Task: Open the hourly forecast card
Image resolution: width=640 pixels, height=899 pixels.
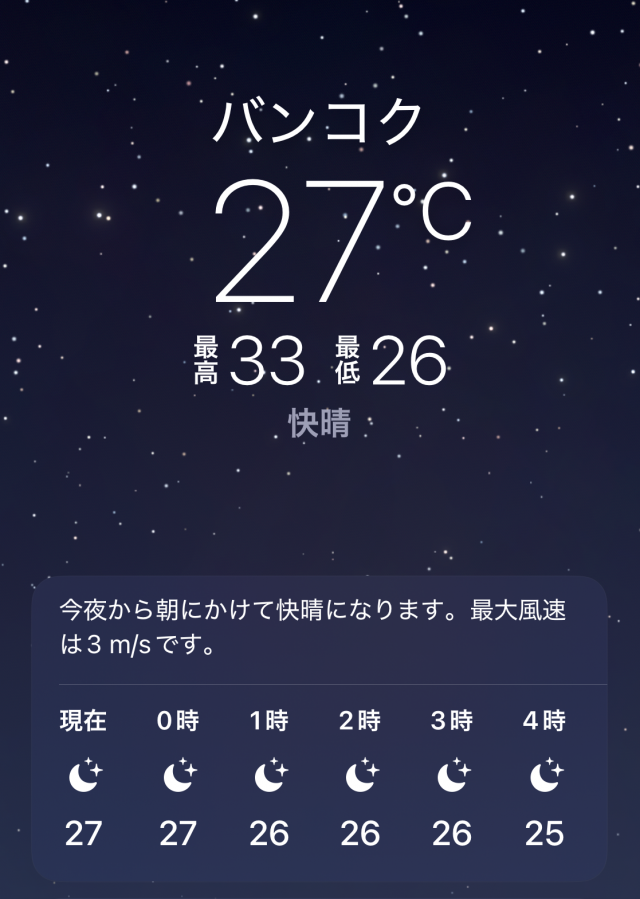Action: (x=319, y=730)
